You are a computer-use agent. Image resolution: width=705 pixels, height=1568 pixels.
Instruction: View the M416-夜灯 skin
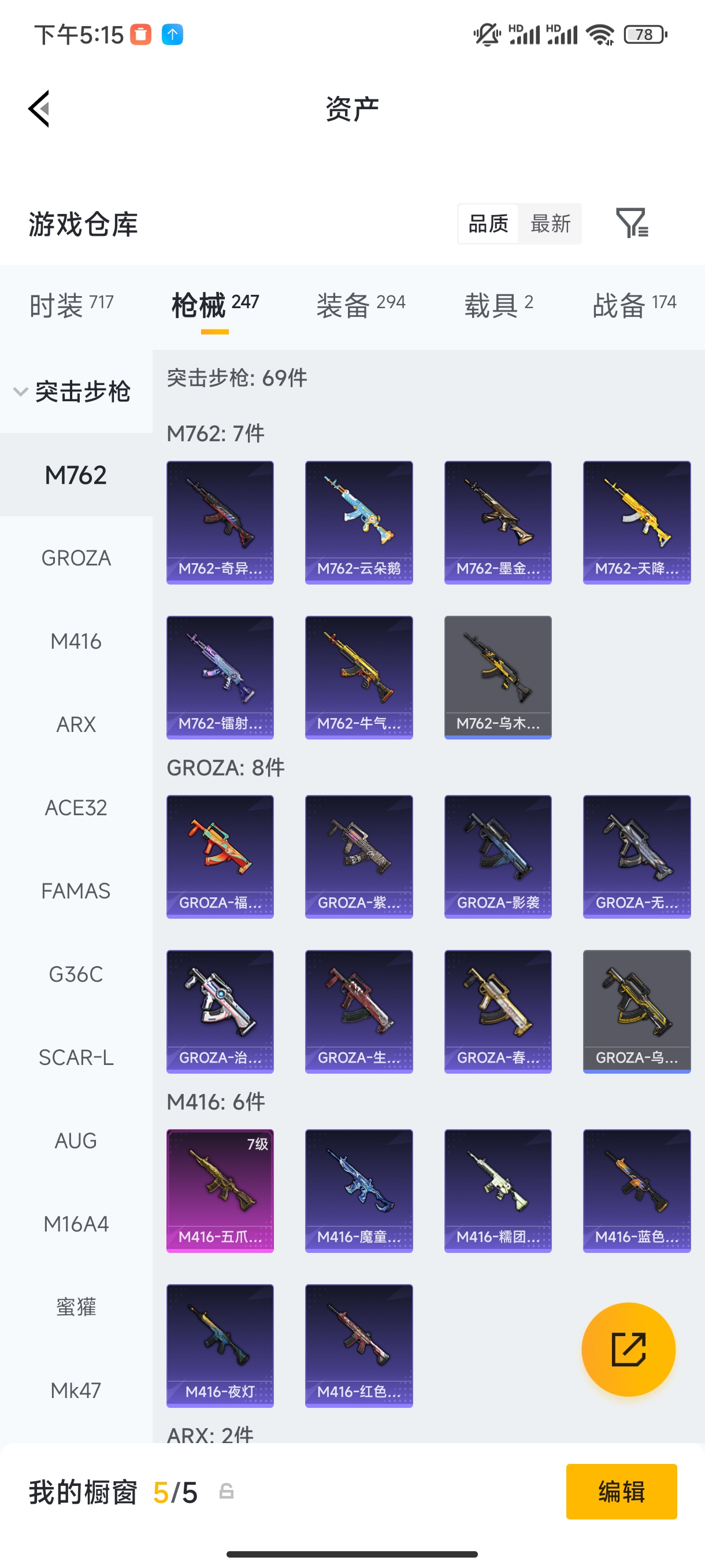[x=220, y=1345]
